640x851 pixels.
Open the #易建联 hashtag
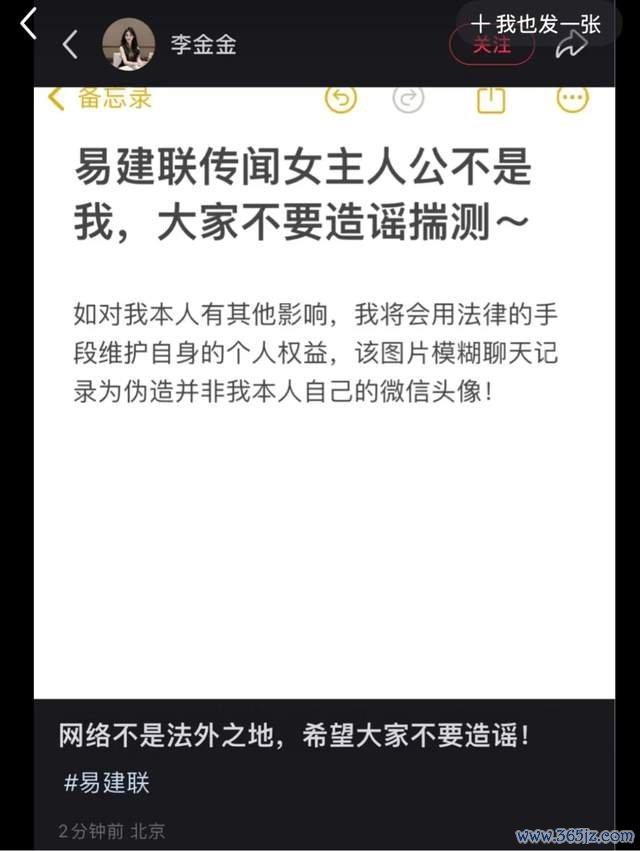pos(107,783)
